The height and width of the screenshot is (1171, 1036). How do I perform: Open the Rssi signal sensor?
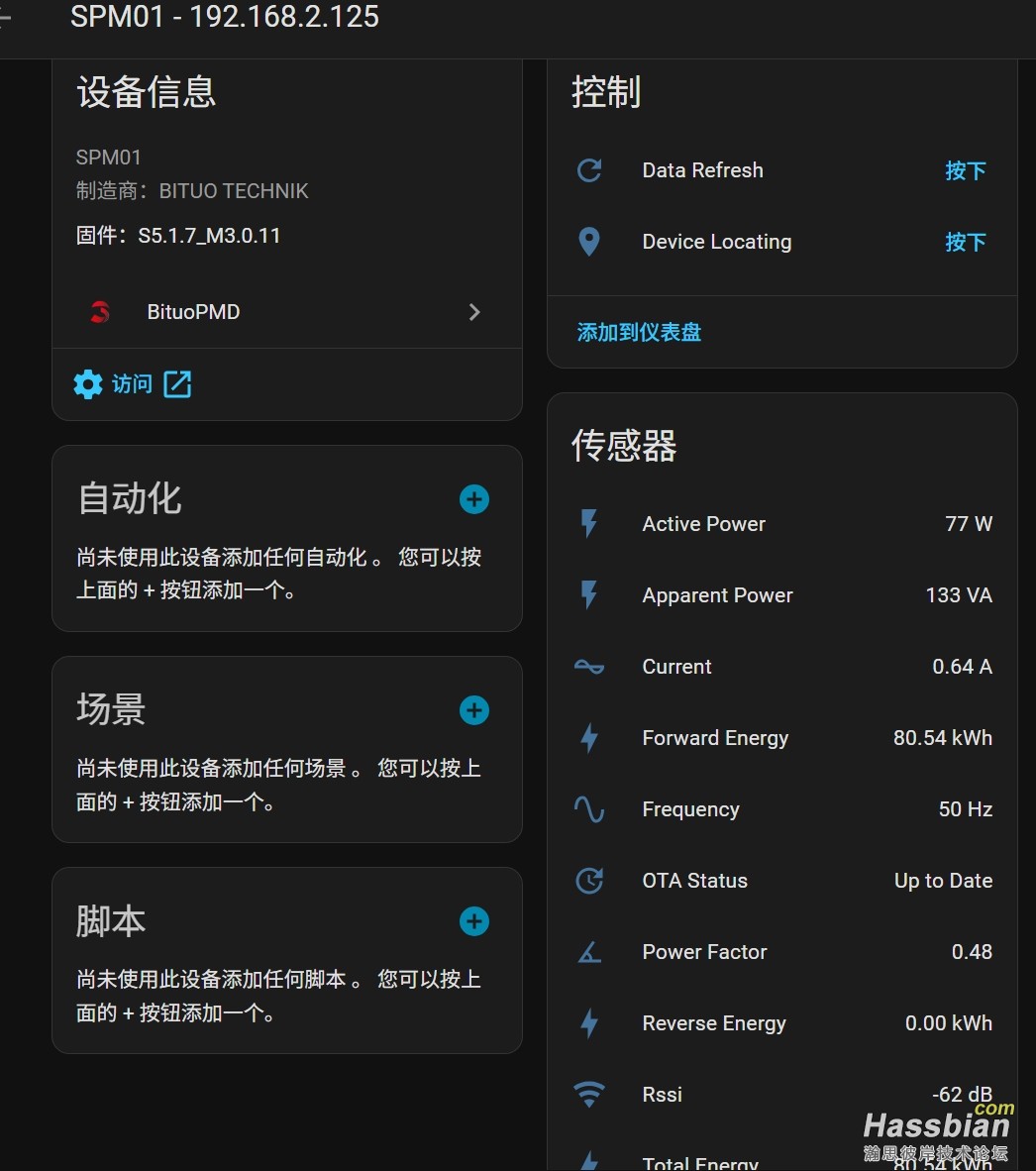(x=782, y=1095)
